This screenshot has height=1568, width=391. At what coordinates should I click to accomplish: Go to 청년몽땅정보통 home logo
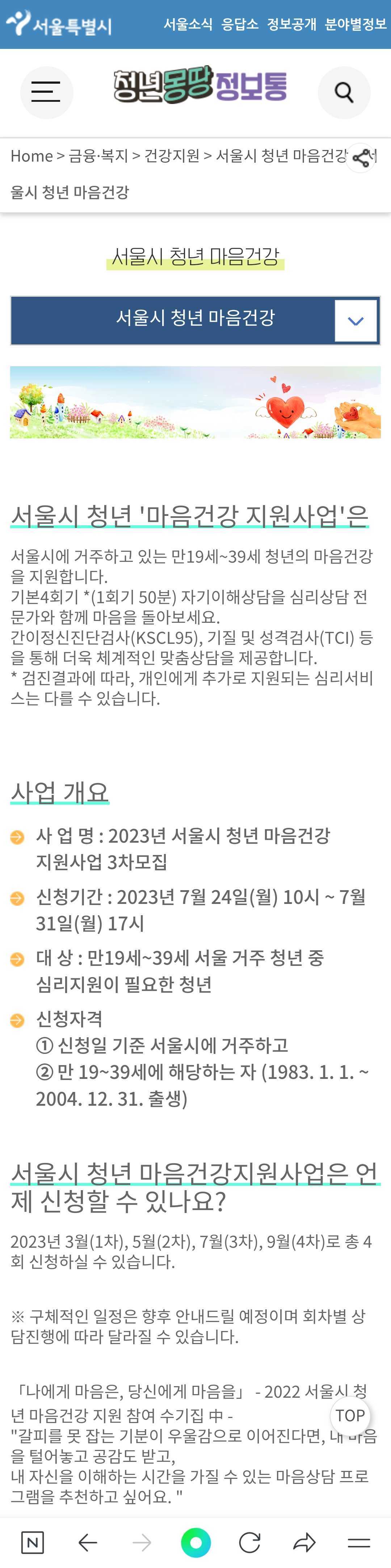(200, 85)
